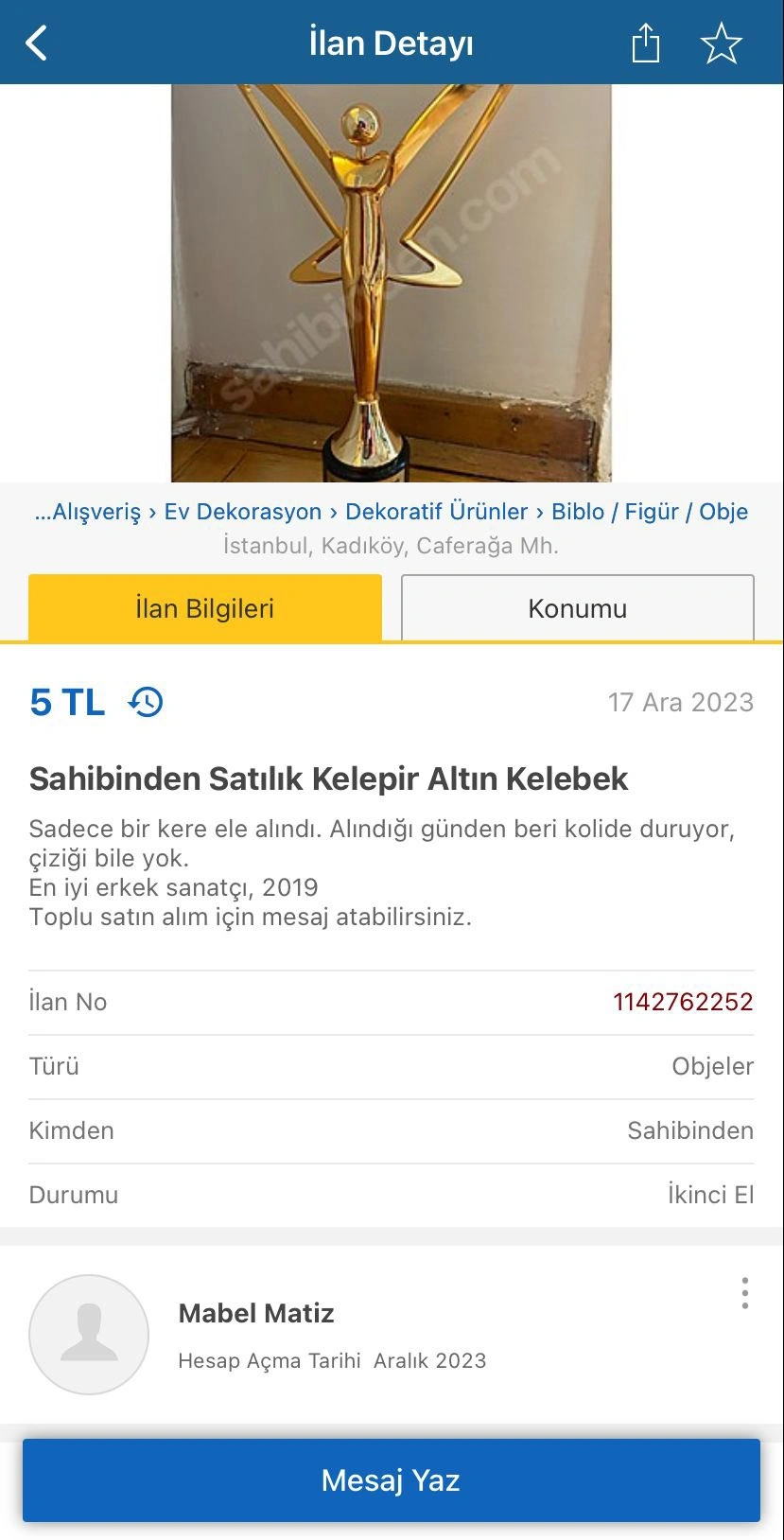Tap Mesaj Yaz to message seller
Image resolution: width=784 pixels, height=1540 pixels.
tap(392, 1480)
